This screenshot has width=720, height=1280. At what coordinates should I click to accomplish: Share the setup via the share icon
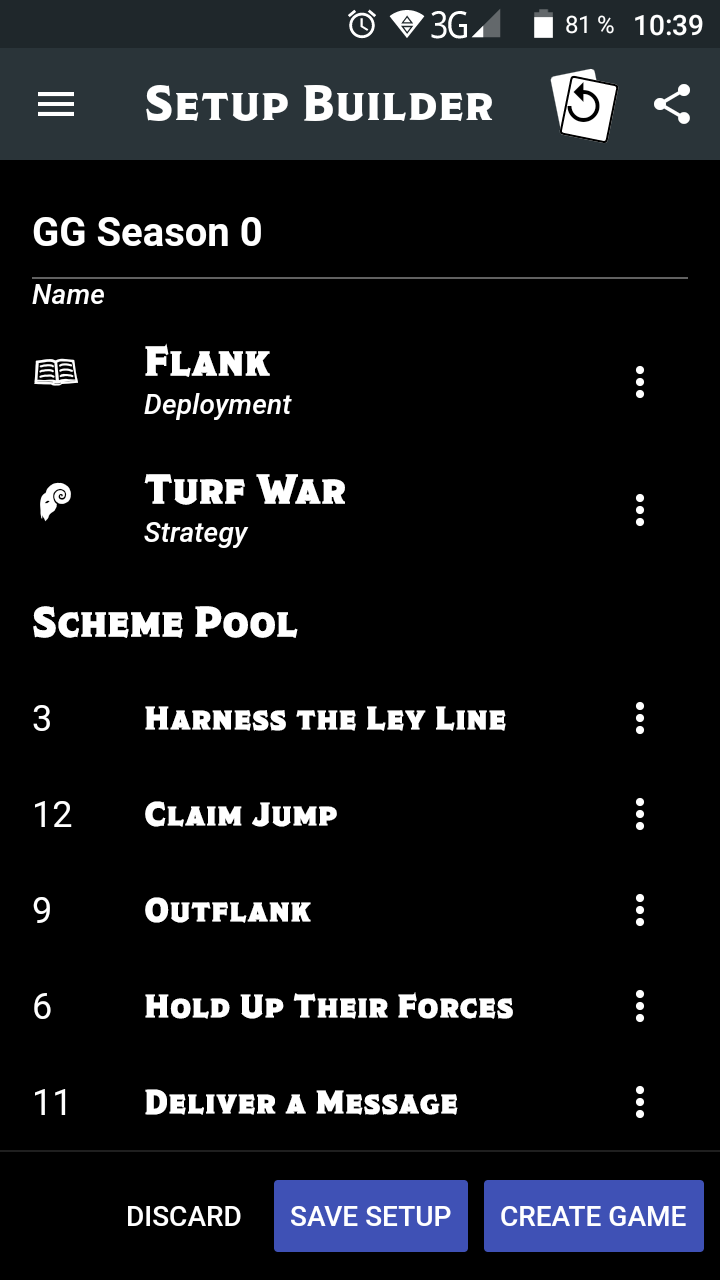(x=672, y=103)
